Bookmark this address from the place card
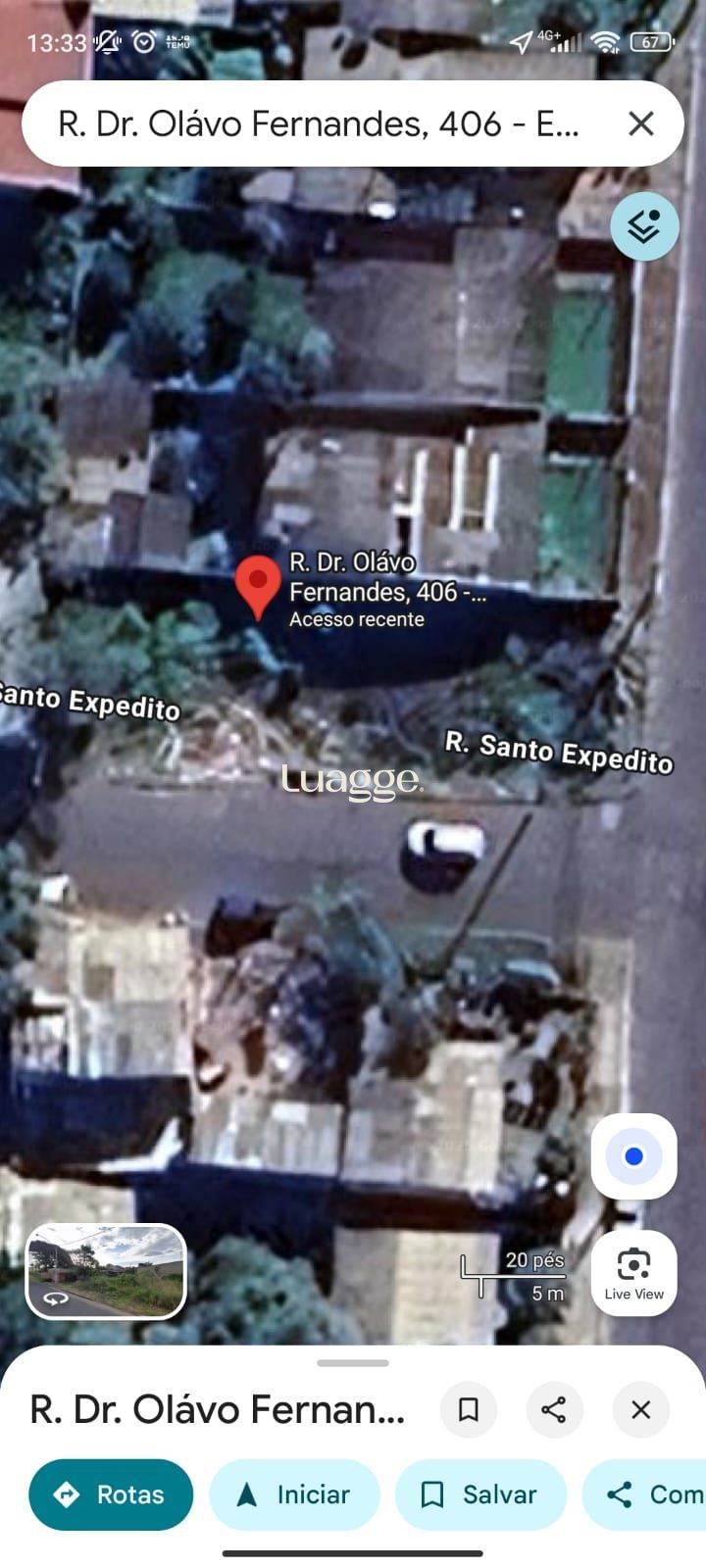 [x=469, y=1410]
